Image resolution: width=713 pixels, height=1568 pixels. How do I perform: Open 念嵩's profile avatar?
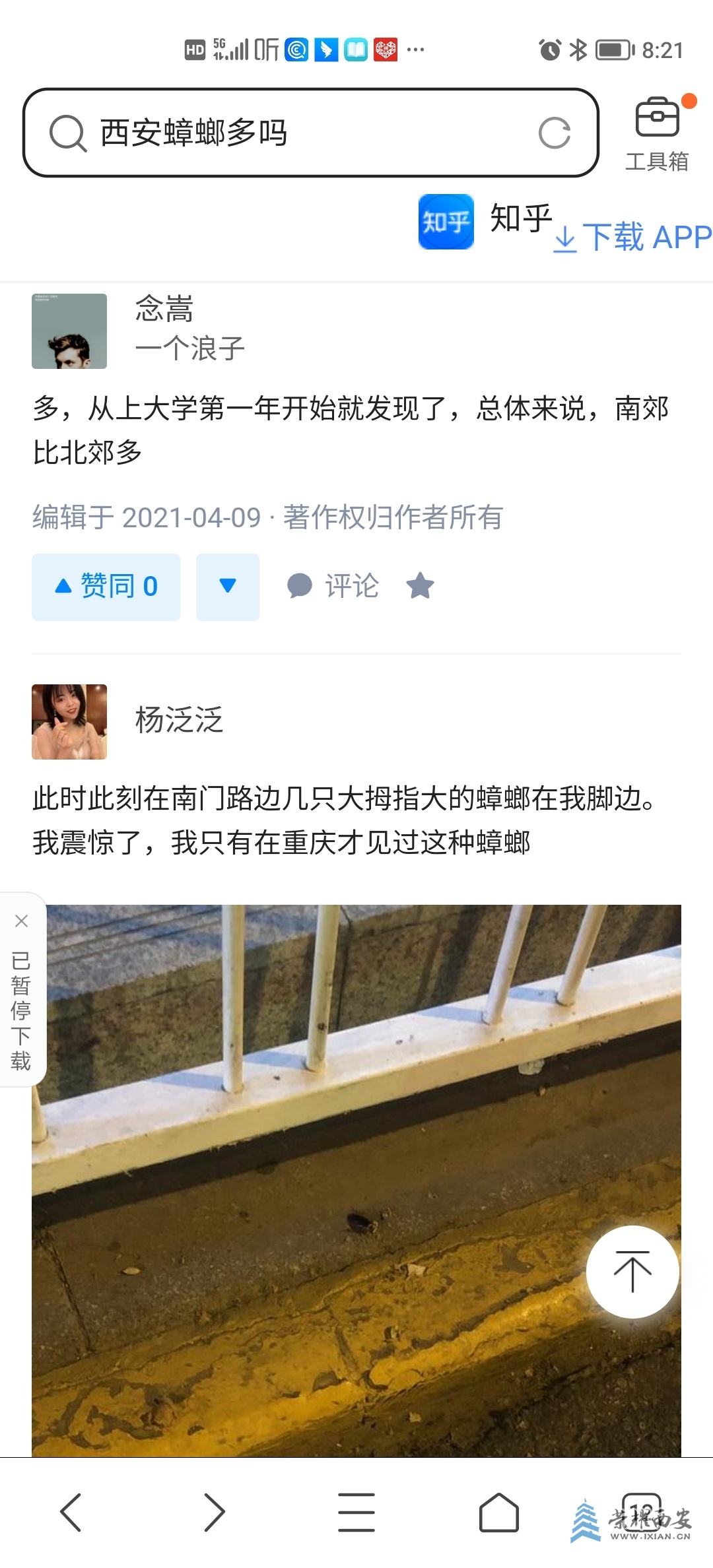(69, 331)
